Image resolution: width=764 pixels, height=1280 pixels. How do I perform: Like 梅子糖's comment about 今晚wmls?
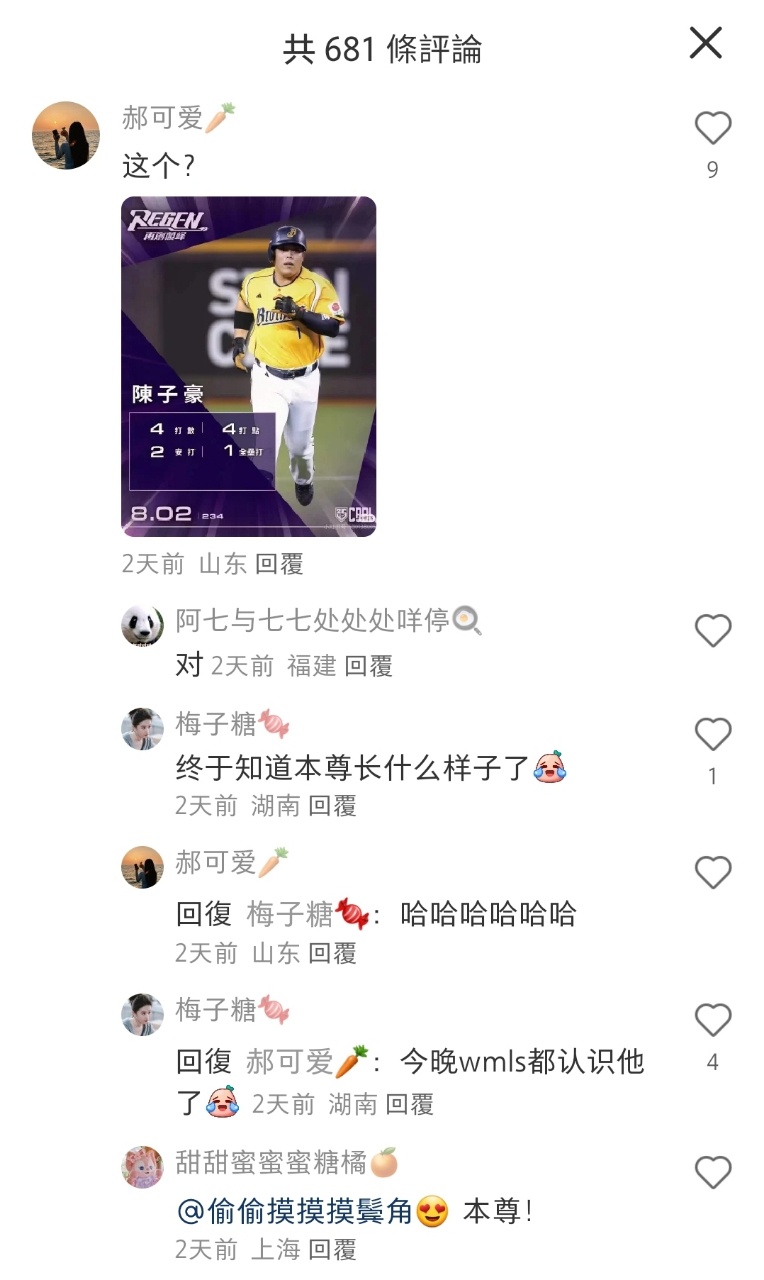pyautogui.click(x=713, y=1021)
